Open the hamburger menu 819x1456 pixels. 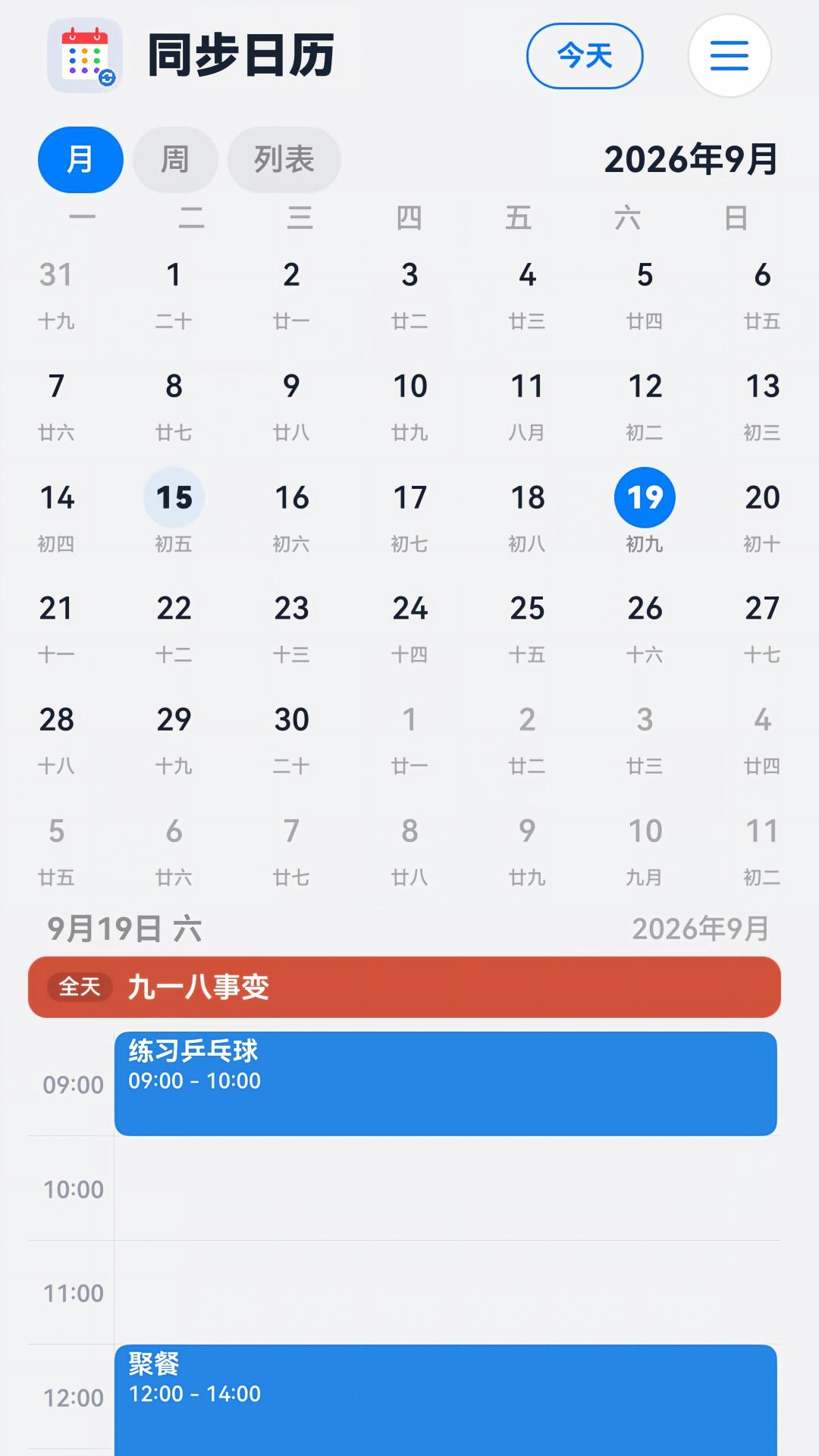(730, 56)
